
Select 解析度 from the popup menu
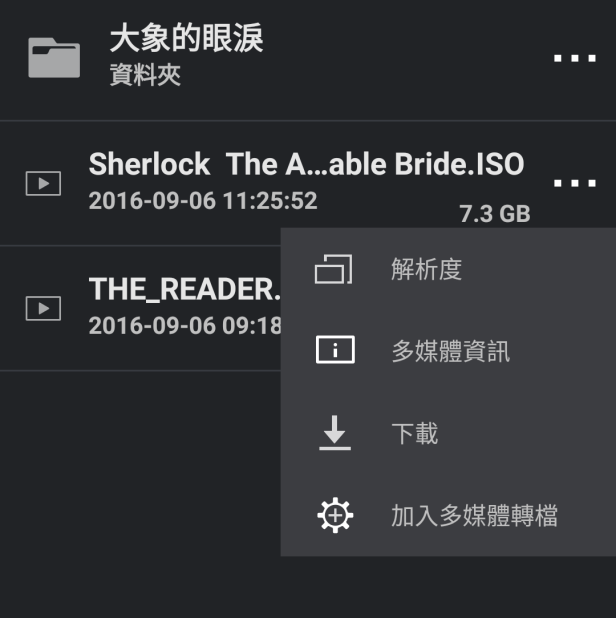click(x=425, y=270)
